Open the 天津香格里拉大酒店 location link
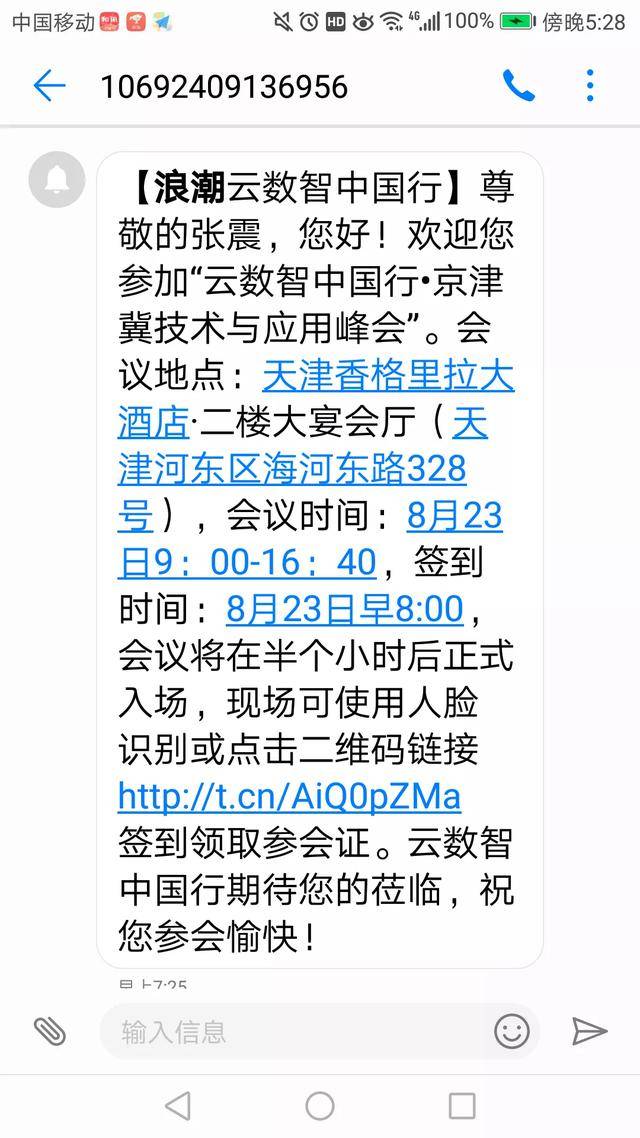Screen dimensions: 640x1138 click(388, 378)
